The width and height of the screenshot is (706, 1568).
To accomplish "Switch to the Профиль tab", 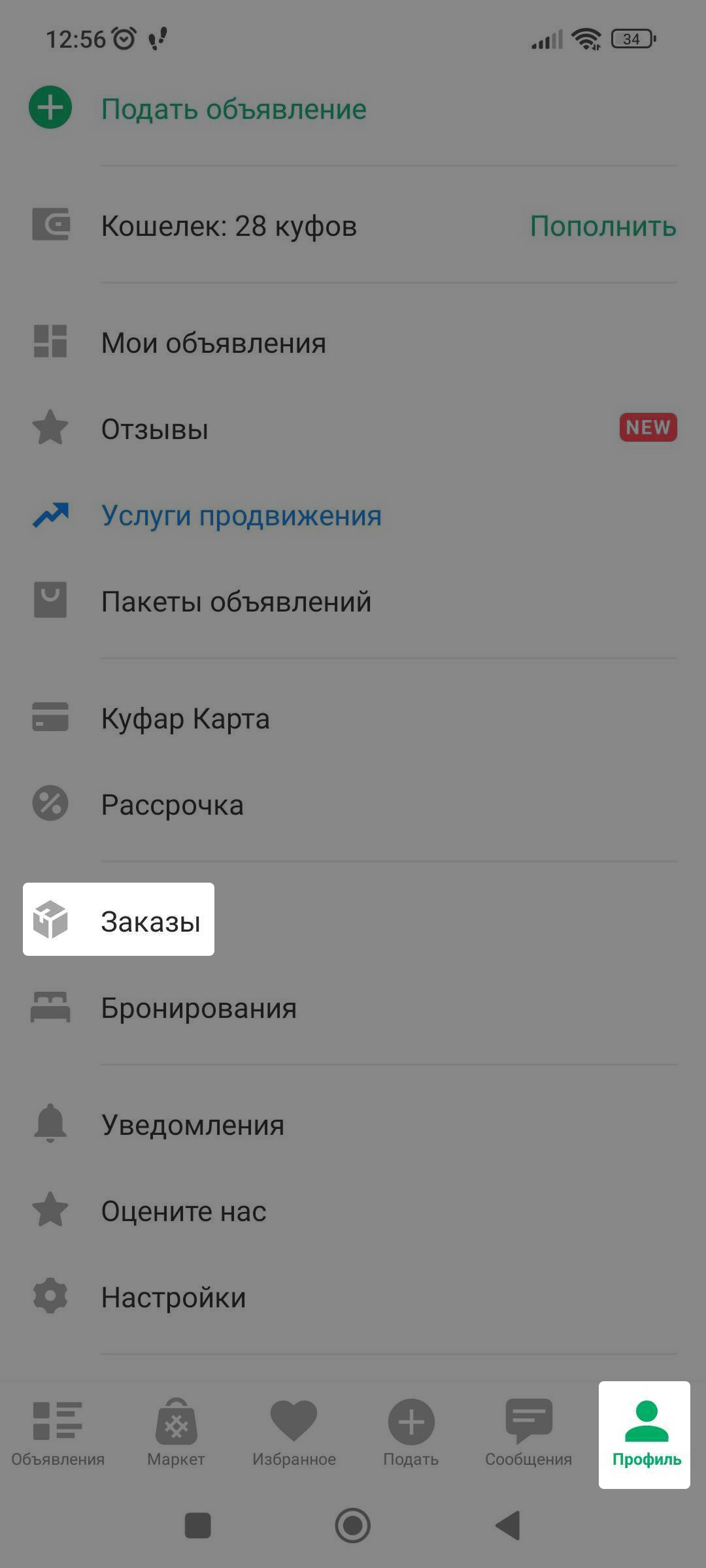I will (x=646, y=1433).
